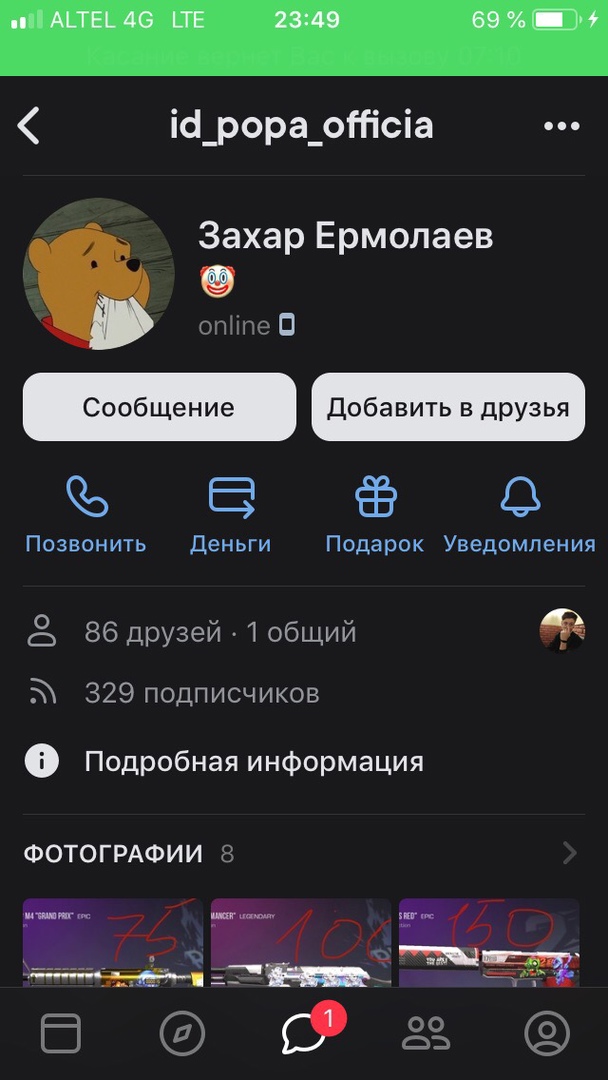Open the photo marked 150

point(489,942)
